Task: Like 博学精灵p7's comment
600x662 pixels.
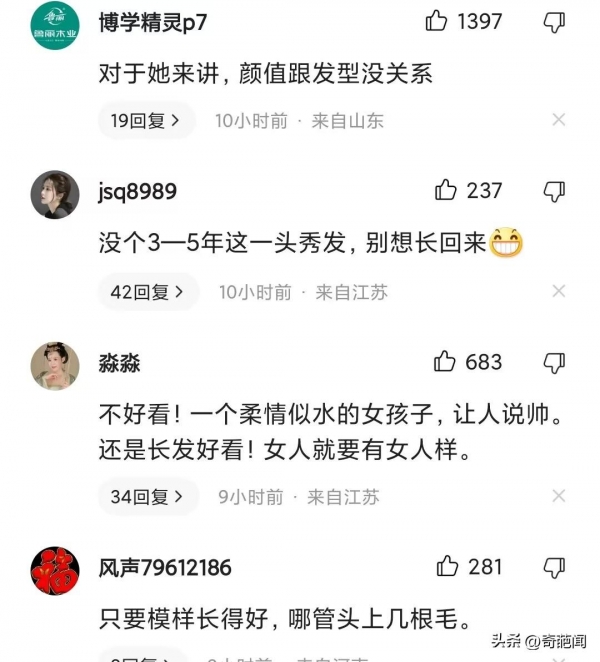Action: 437,21
